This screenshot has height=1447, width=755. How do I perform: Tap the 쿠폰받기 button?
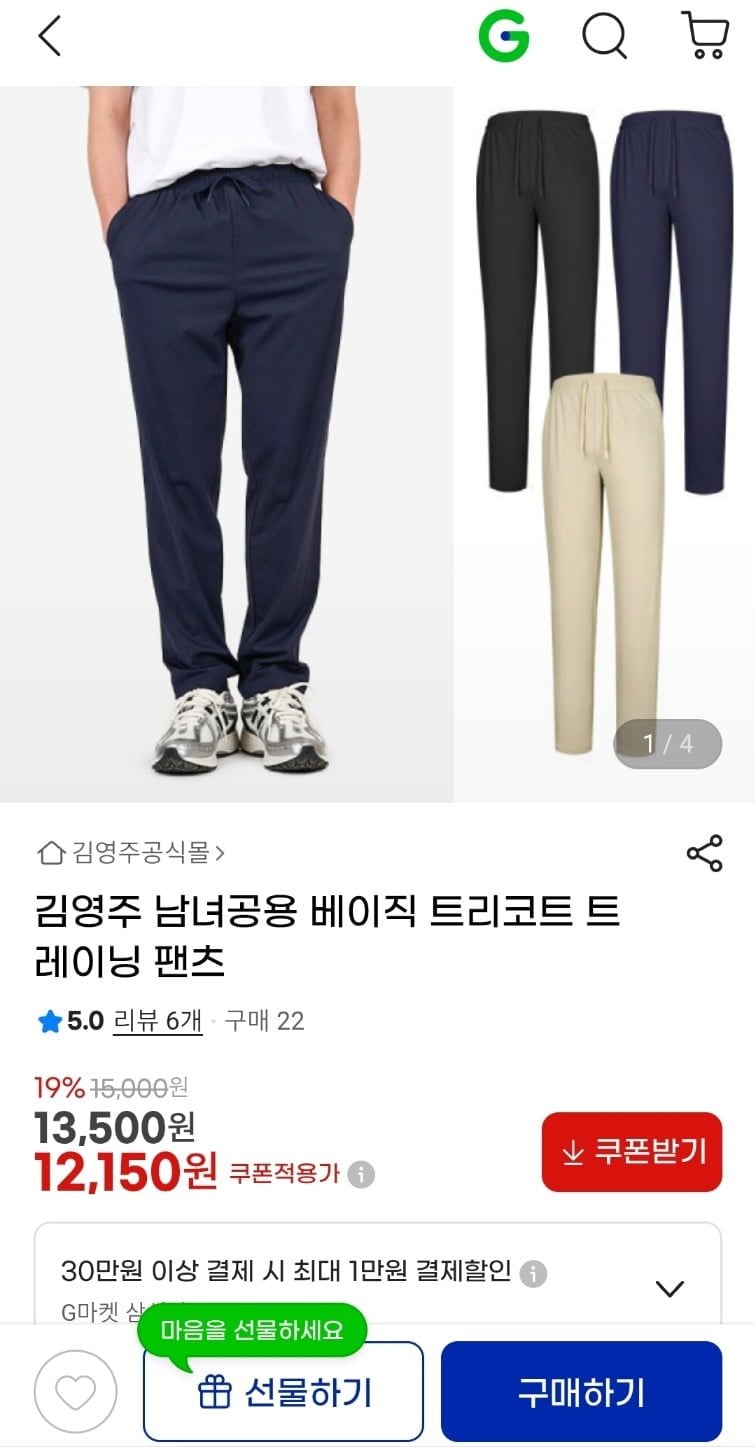click(631, 1151)
